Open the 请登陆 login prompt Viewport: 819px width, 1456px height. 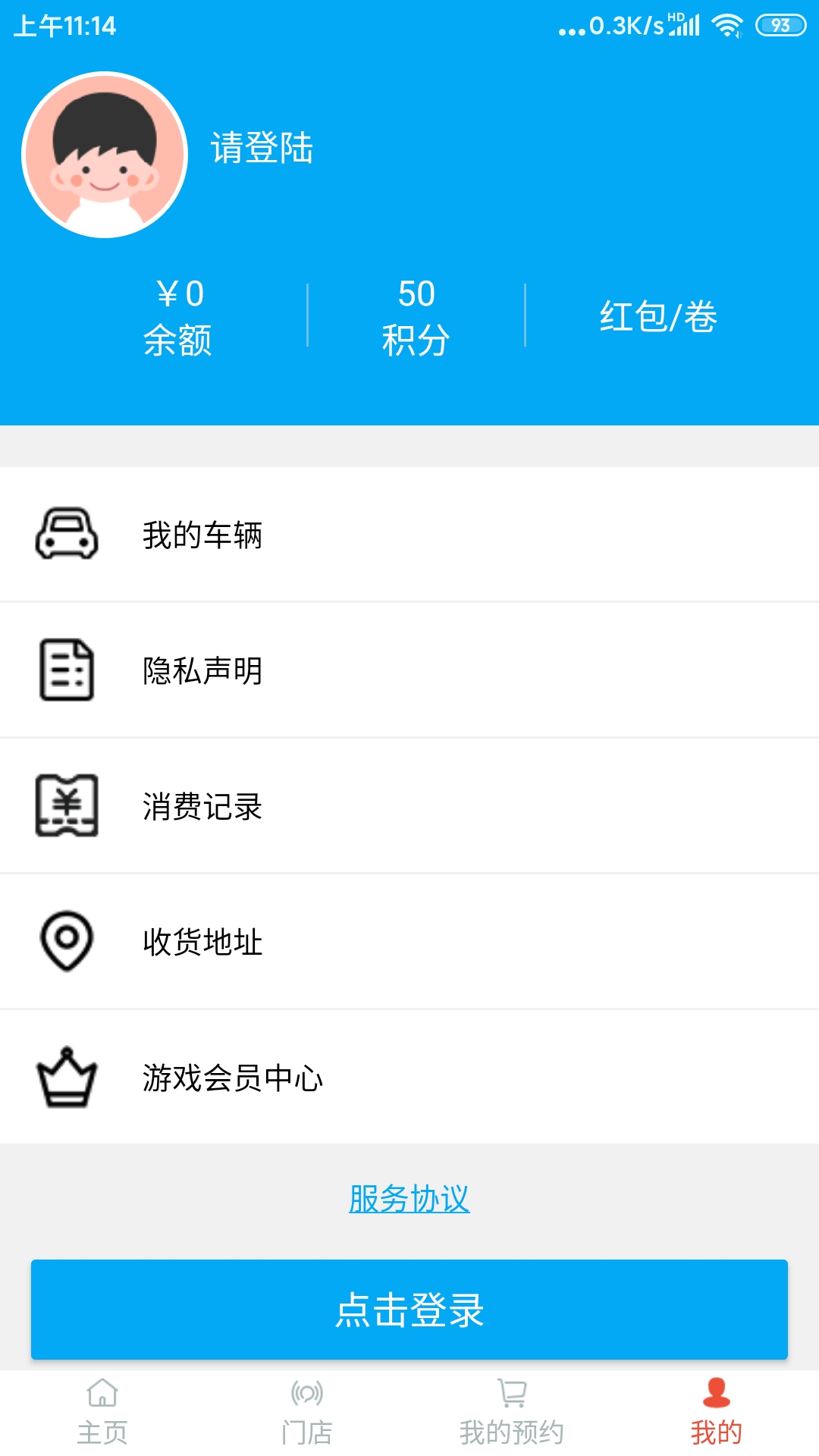click(x=263, y=150)
